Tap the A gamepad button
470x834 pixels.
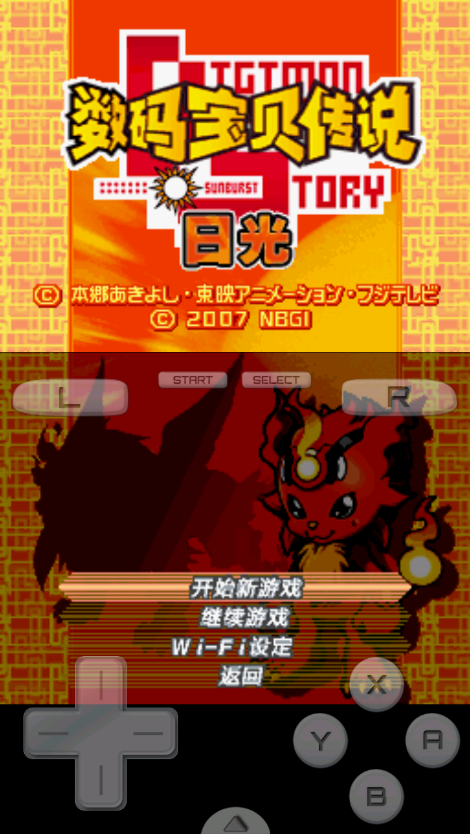point(432,740)
